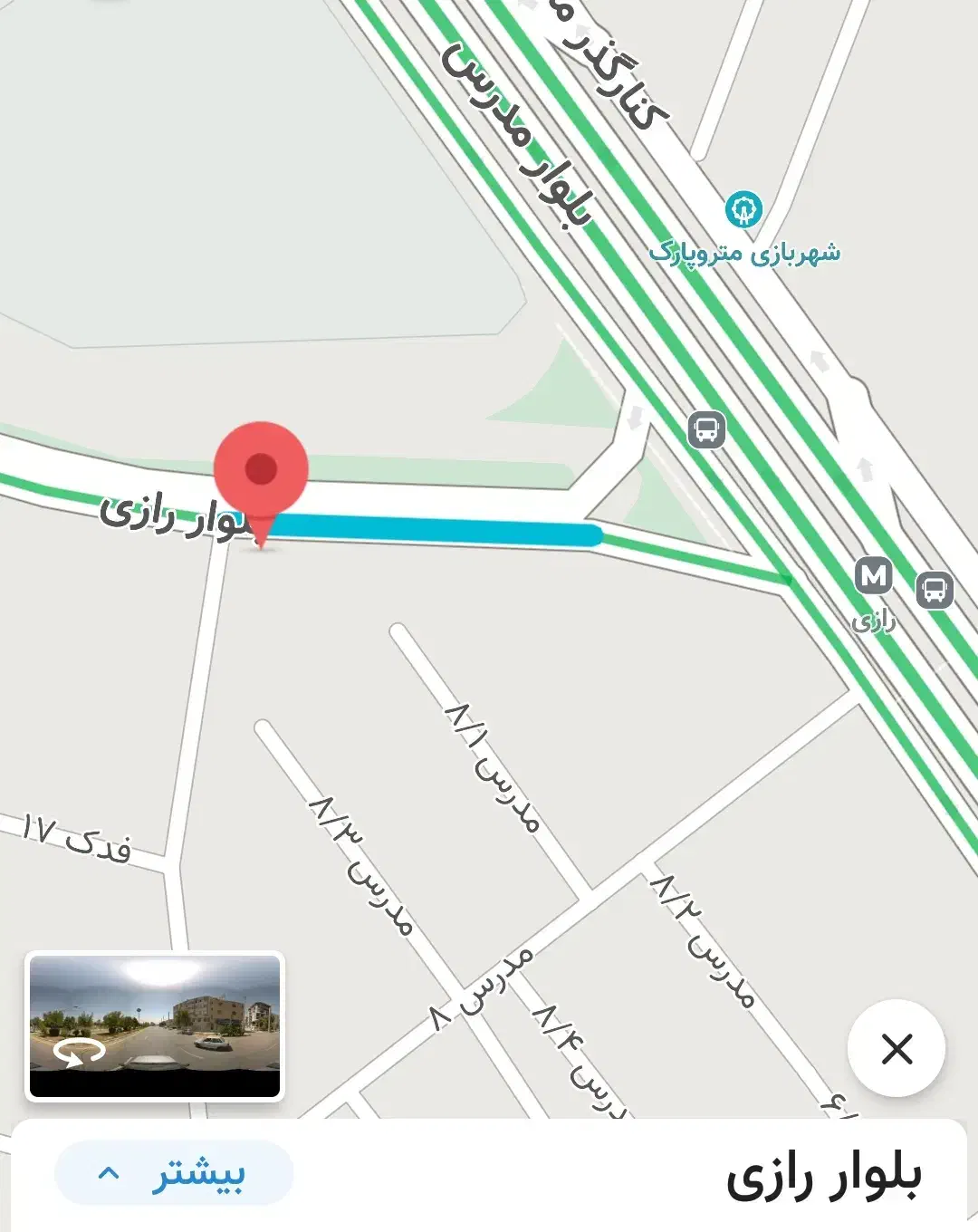Dismiss the selected place with X button
978x1232 pixels.
[x=896, y=1049]
